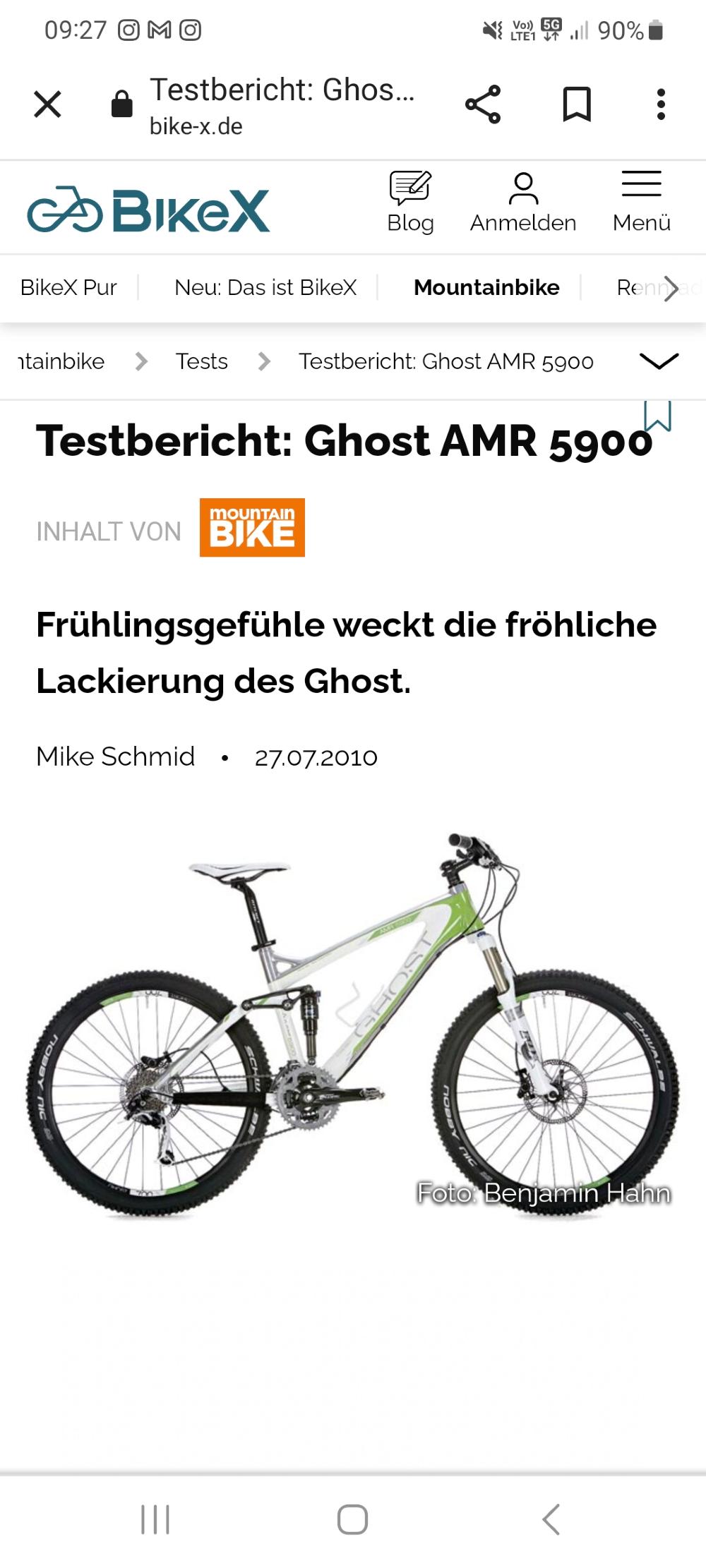Go to BikeX Pur
The width and height of the screenshot is (706, 1568).
click(x=68, y=288)
